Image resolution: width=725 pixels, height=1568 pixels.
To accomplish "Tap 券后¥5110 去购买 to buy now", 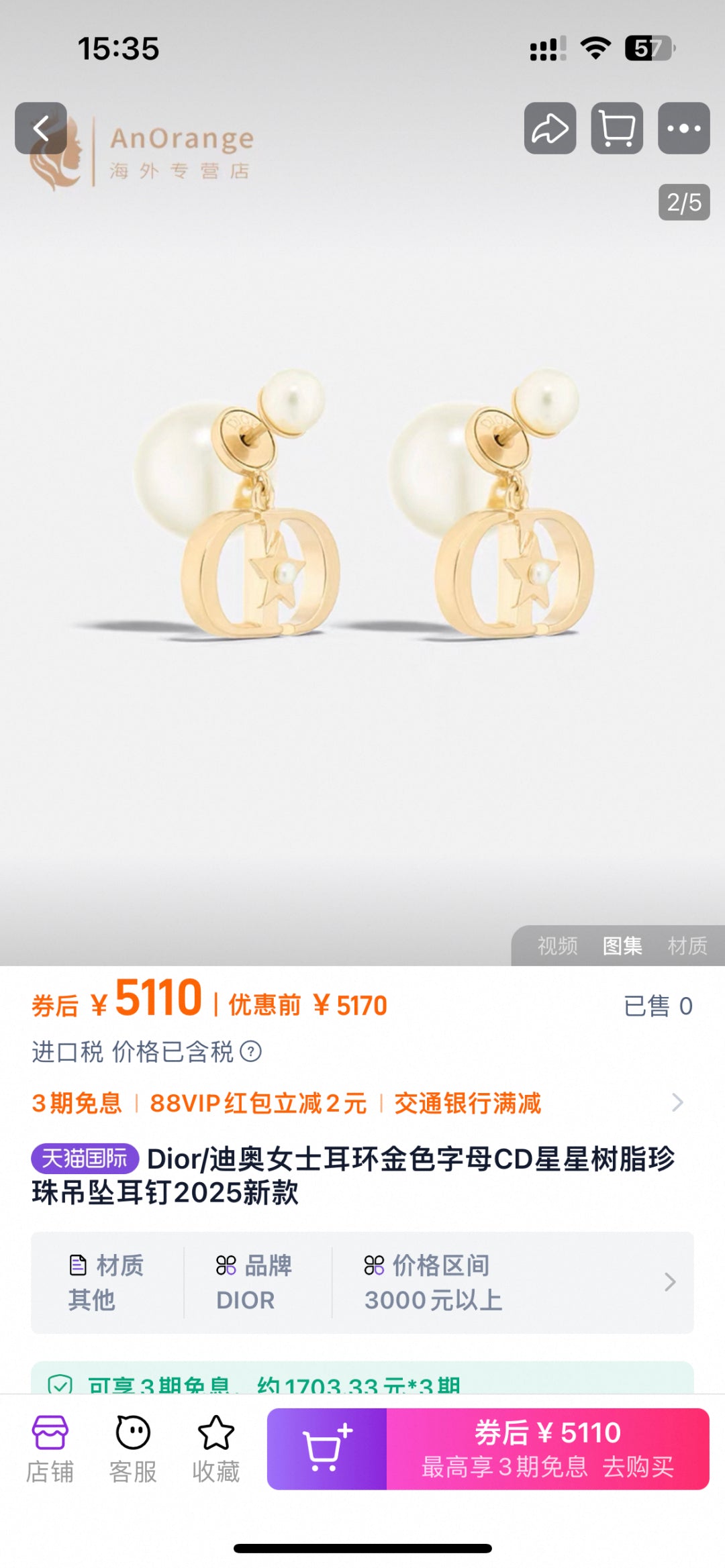I will [548, 1449].
